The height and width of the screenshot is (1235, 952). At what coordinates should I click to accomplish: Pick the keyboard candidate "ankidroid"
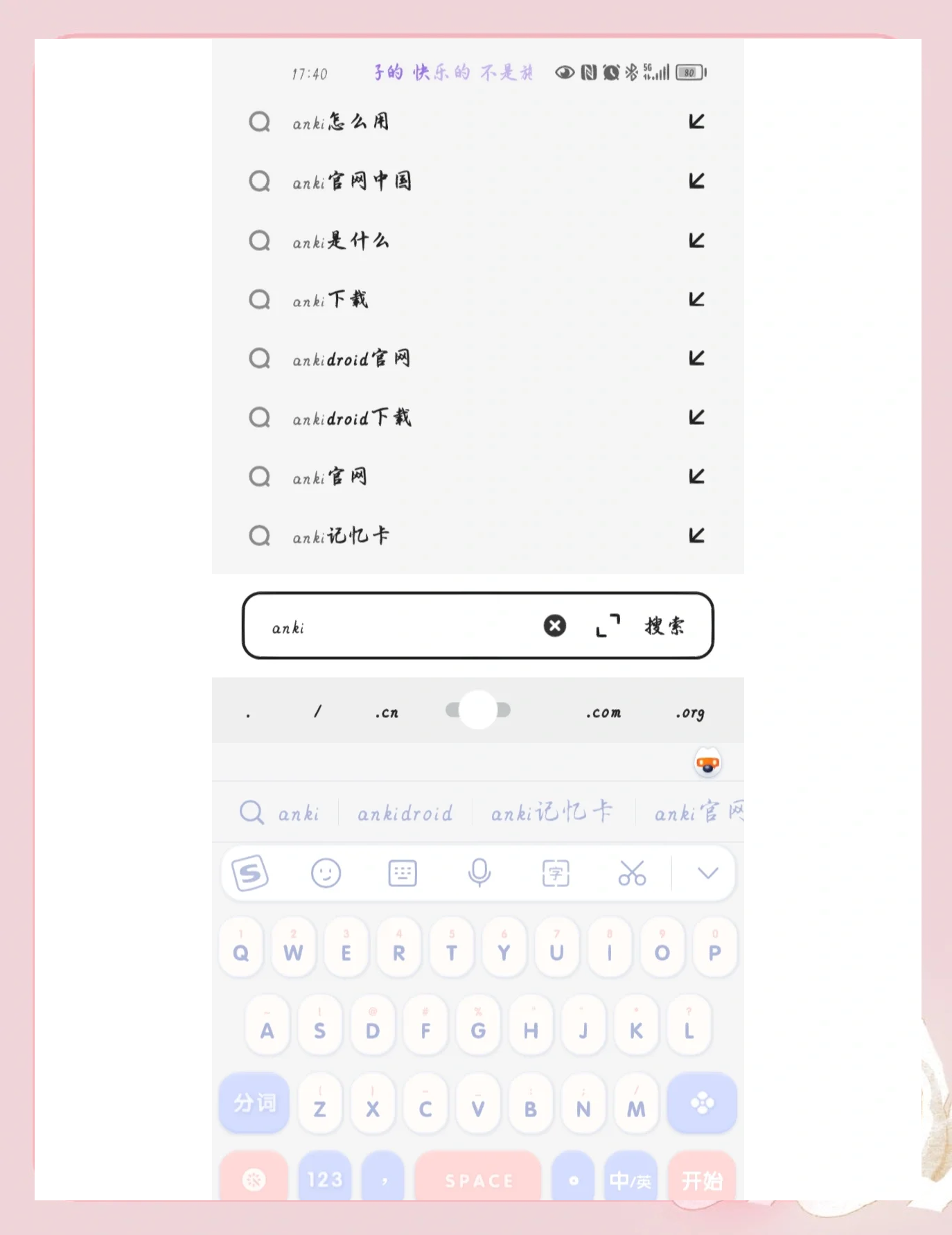click(x=405, y=813)
